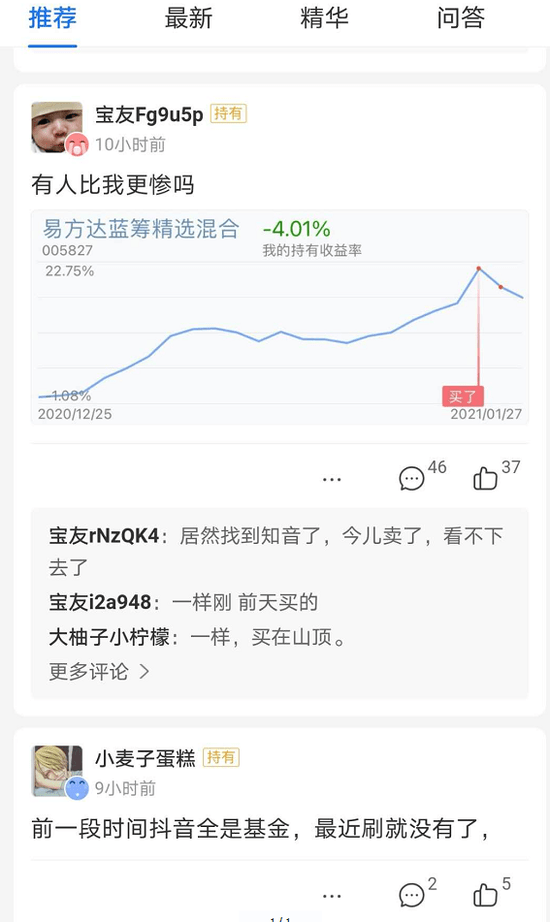Open 小麦子蛋糕's post about 抖音 funds

click(260, 829)
